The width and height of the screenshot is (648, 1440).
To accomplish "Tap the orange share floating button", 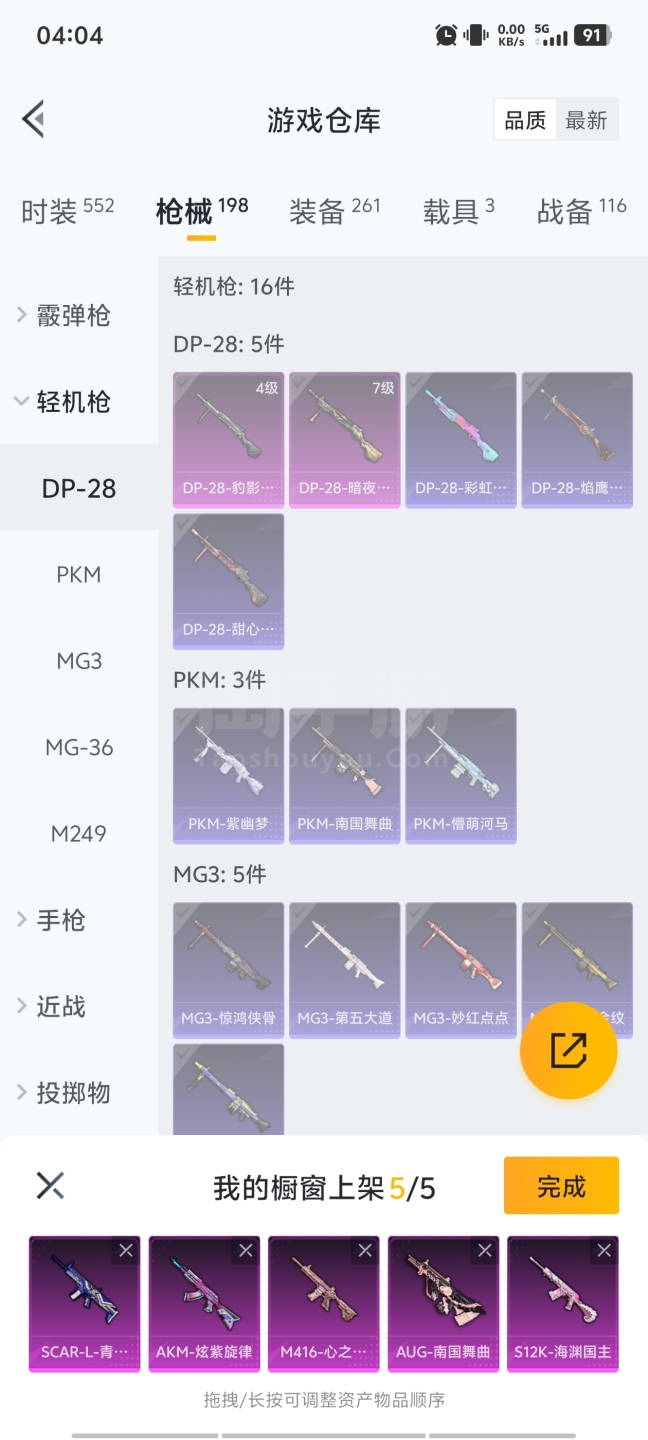I will 569,1050.
